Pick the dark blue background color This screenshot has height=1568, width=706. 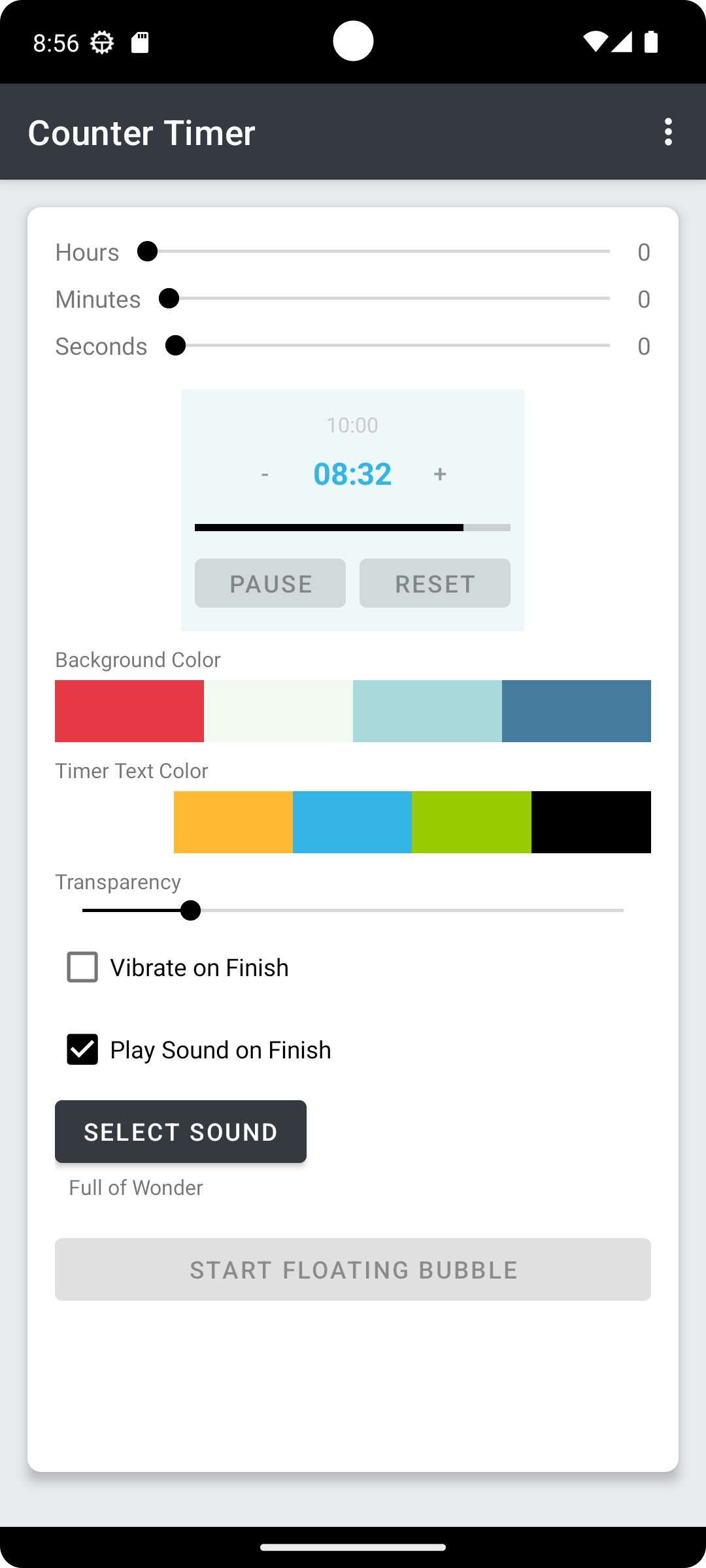point(577,711)
